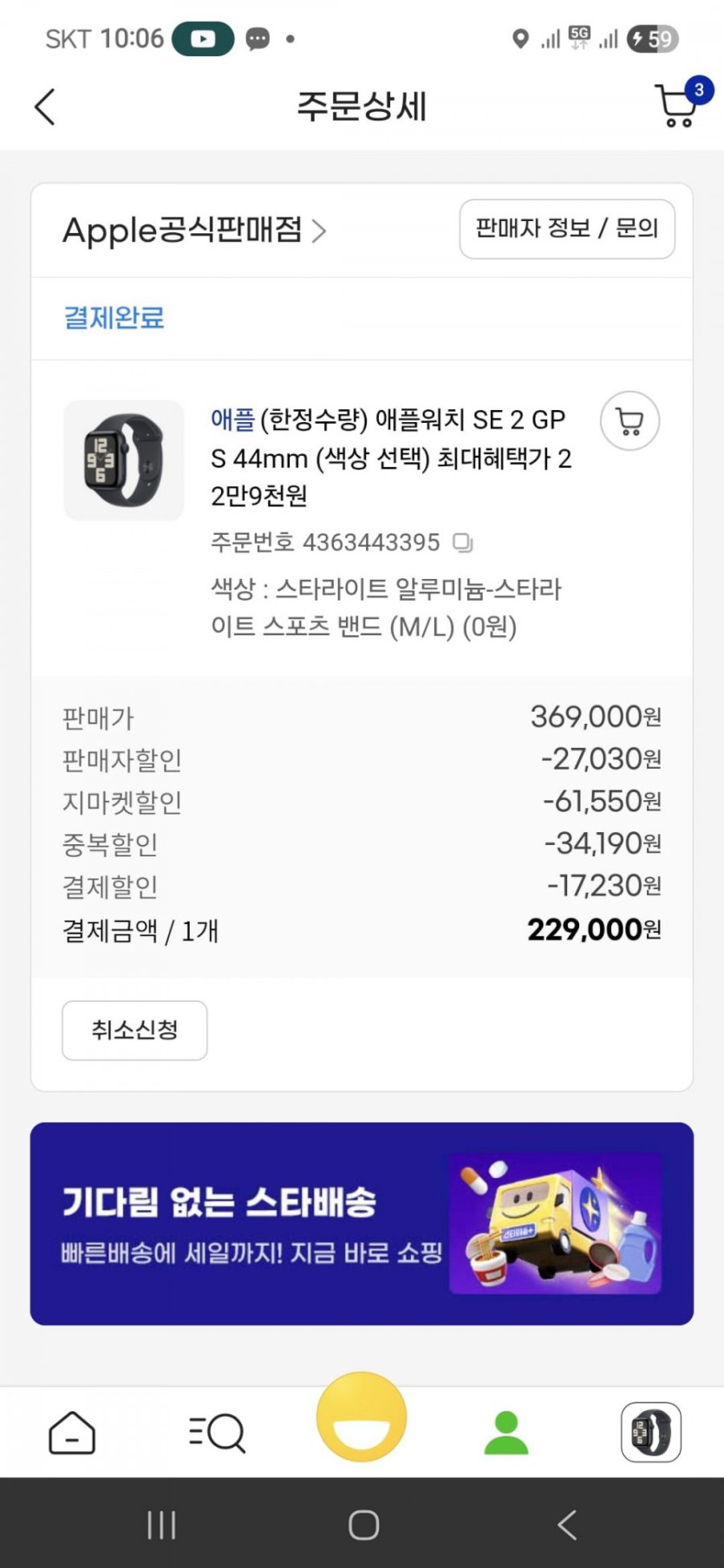Add the Apple Watch SE 2 to cart

pos(629,422)
